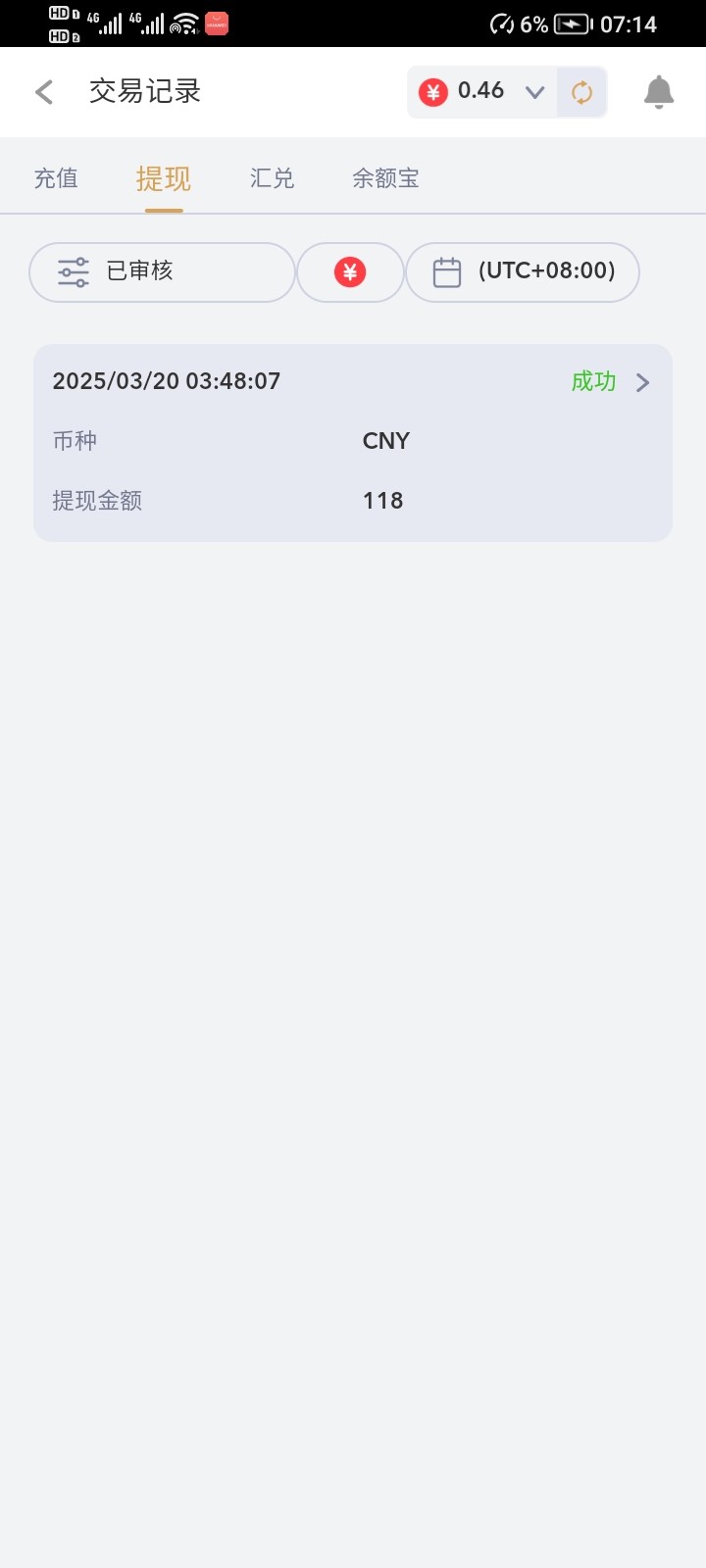Switch to the 汇兑 tab

pos(272,178)
